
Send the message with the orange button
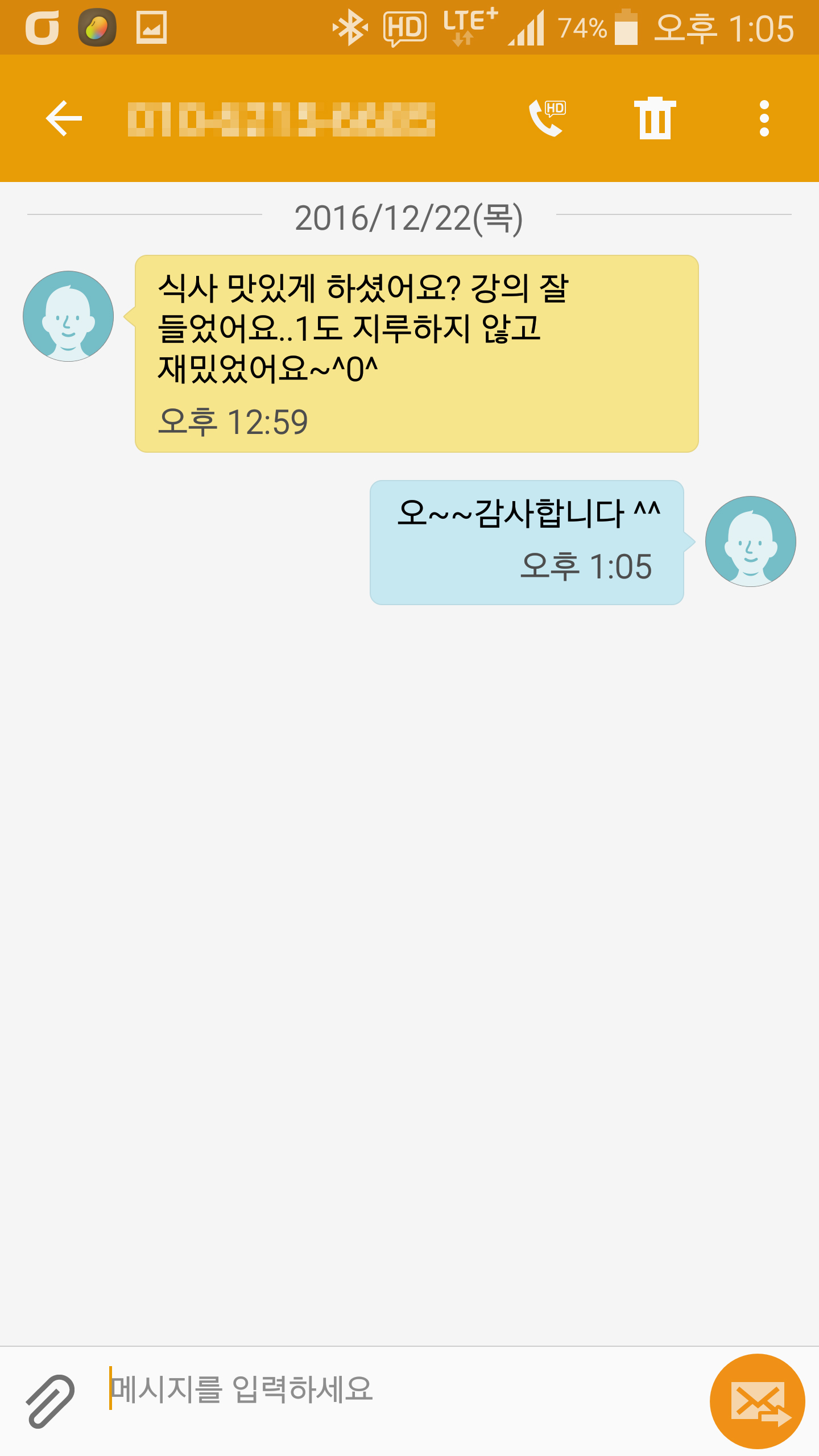pos(757,1401)
